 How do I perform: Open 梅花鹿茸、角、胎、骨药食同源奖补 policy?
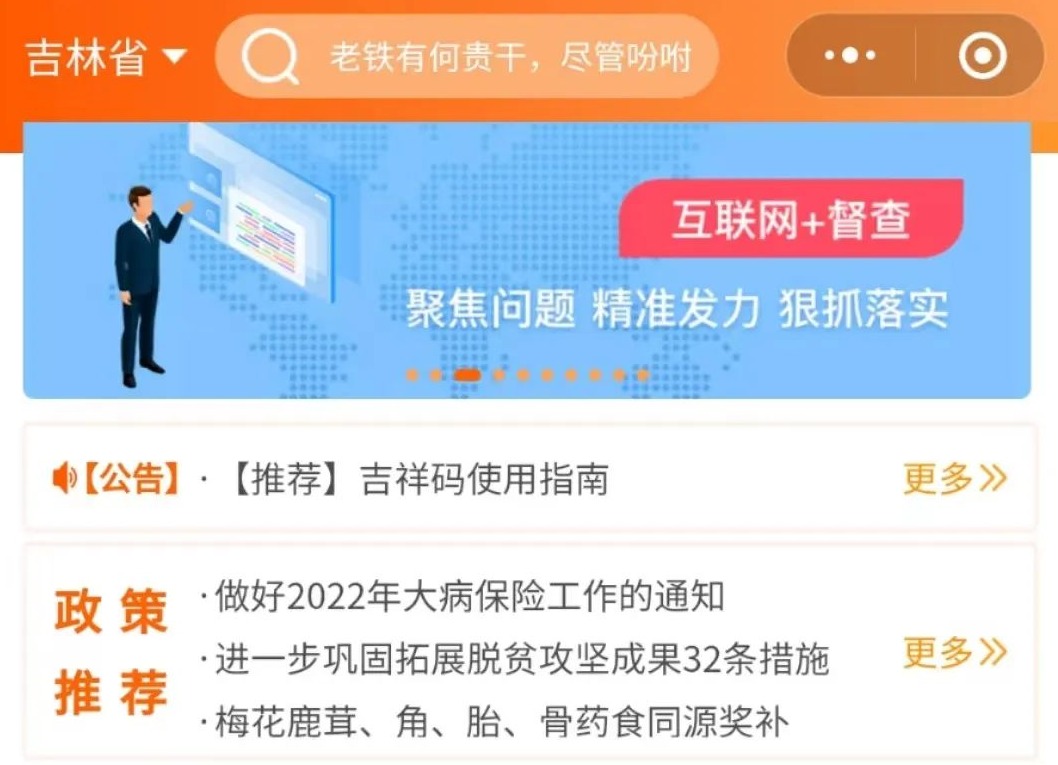(x=495, y=721)
